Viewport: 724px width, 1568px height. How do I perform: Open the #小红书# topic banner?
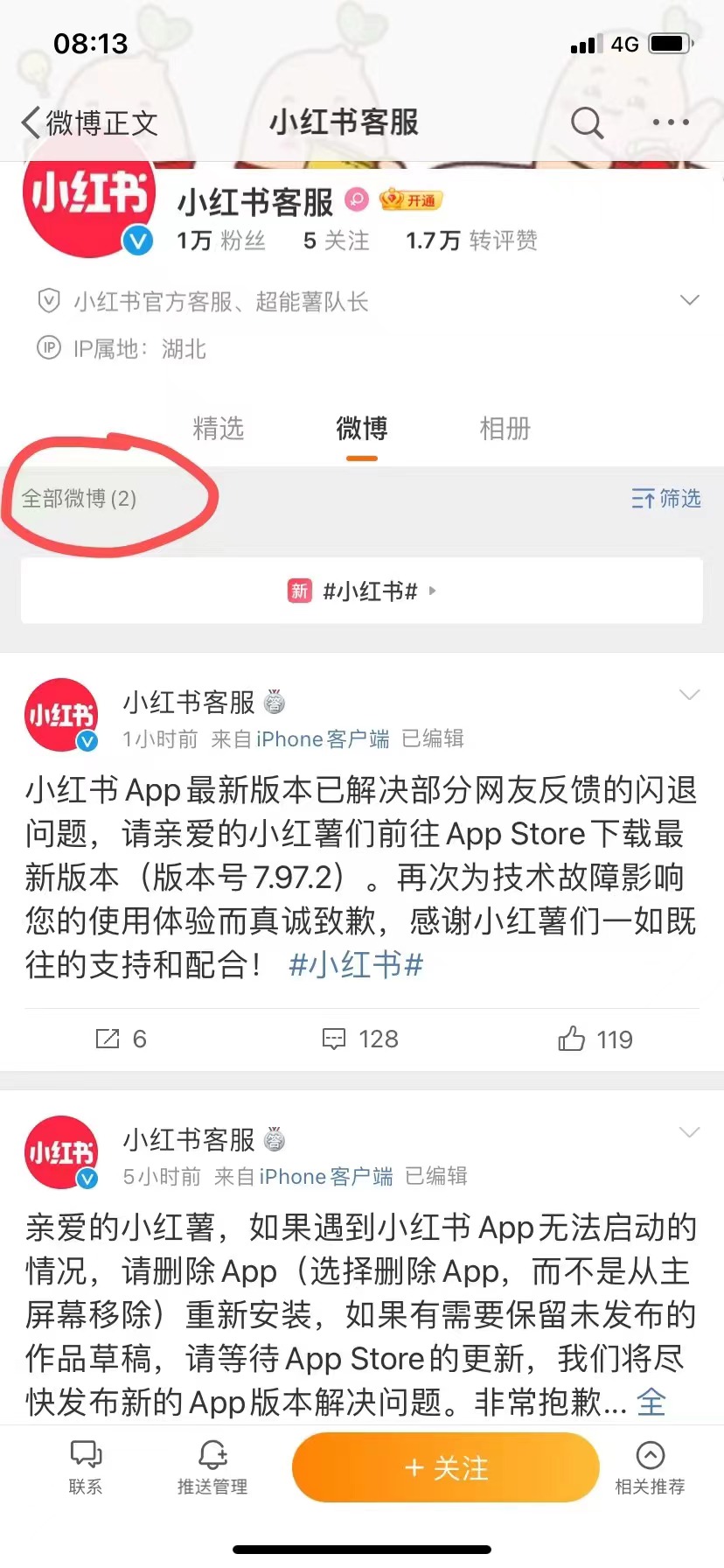(362, 591)
